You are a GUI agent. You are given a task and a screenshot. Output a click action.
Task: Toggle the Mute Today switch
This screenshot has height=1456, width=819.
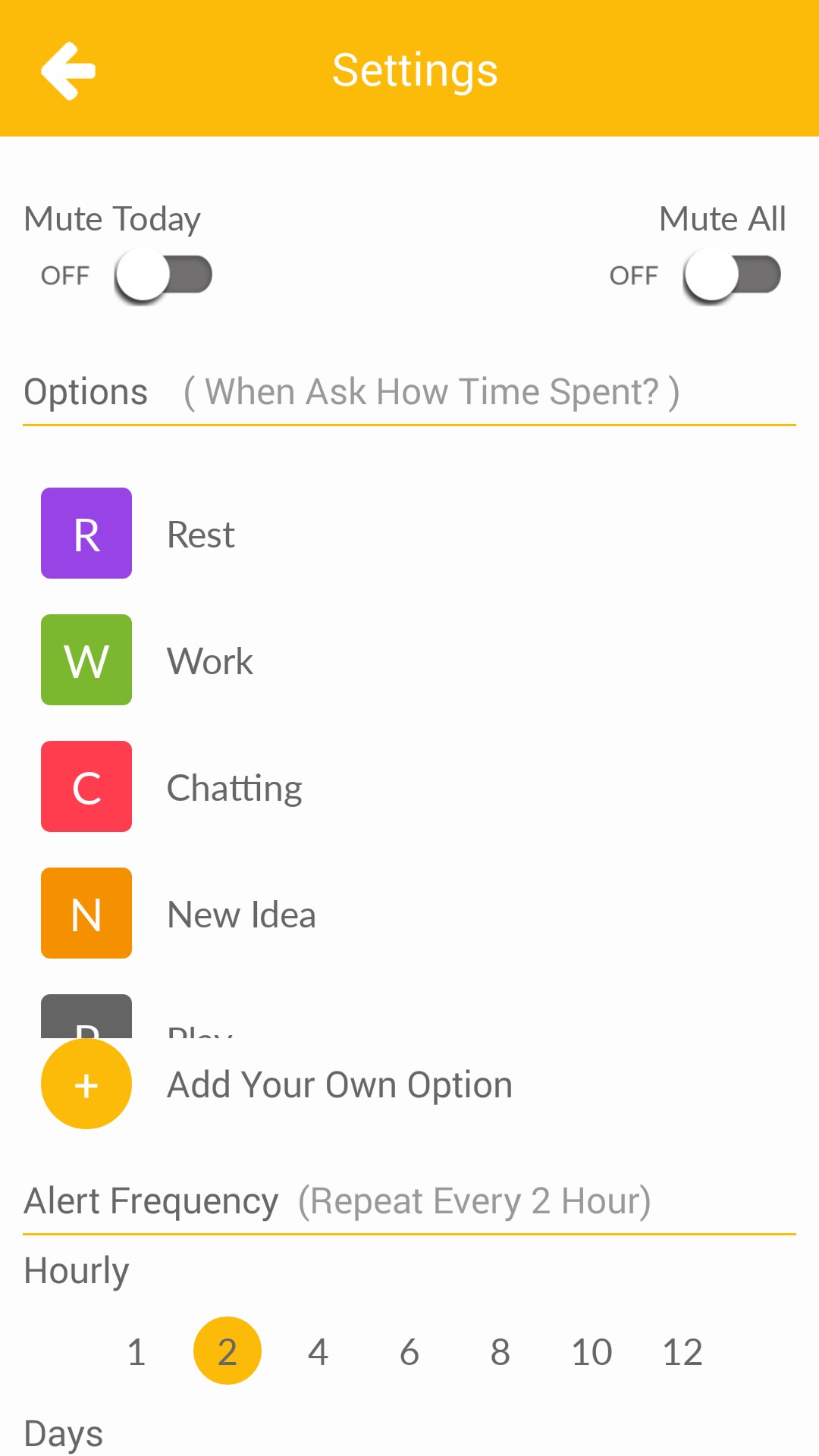tap(163, 275)
